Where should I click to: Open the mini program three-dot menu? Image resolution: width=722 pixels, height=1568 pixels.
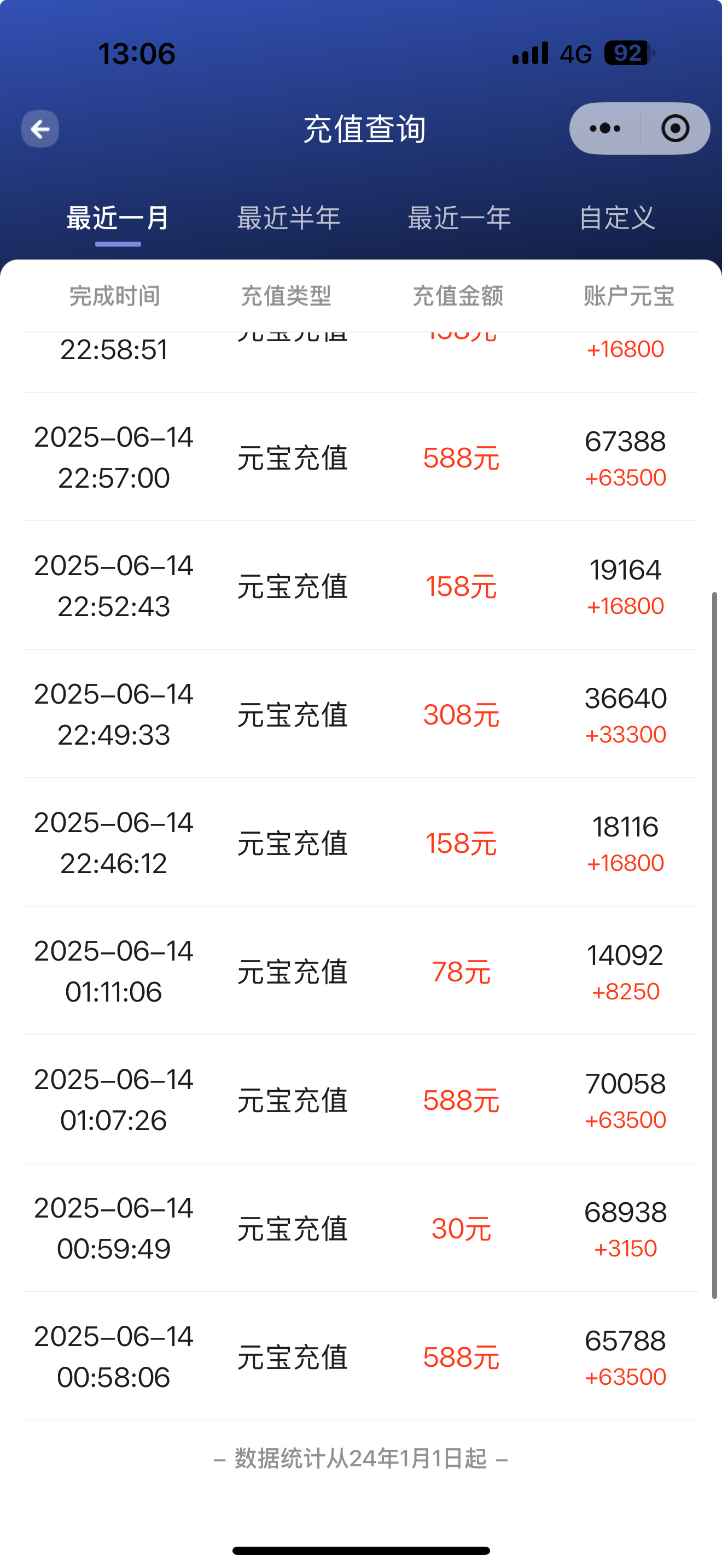[x=605, y=128]
